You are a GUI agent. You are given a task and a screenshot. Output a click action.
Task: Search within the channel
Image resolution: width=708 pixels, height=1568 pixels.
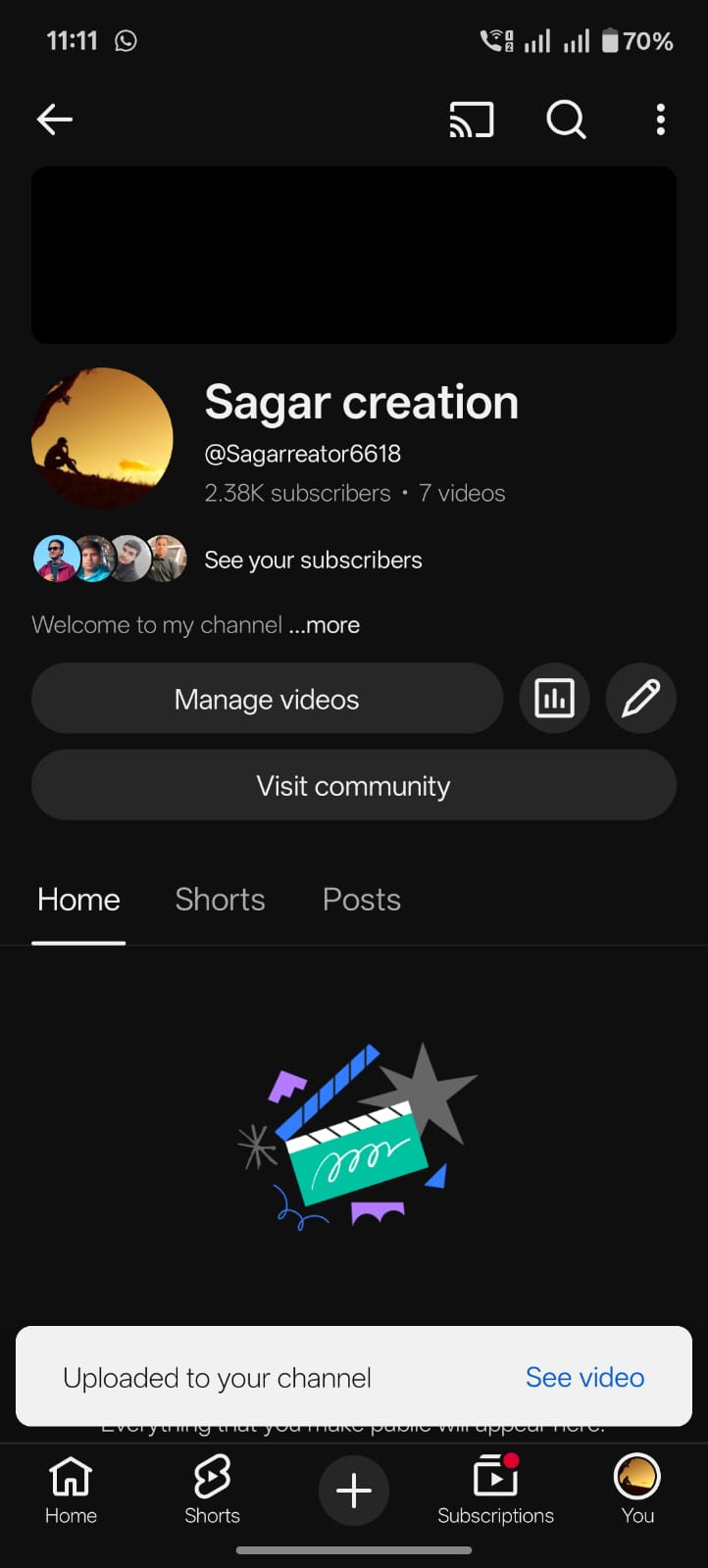click(566, 120)
